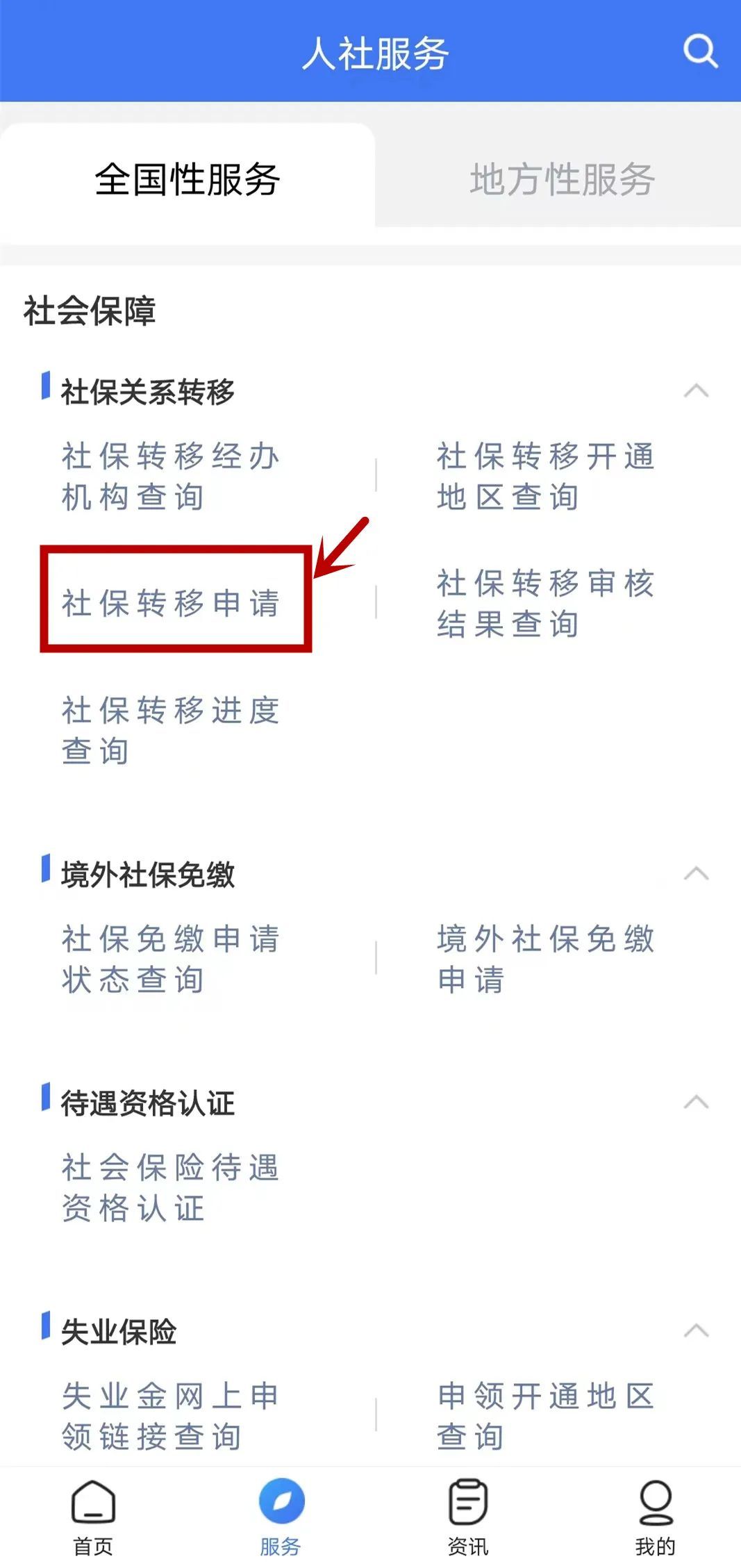The image size is (741, 1568).
Task: Open the search icon in header
Action: [x=699, y=51]
